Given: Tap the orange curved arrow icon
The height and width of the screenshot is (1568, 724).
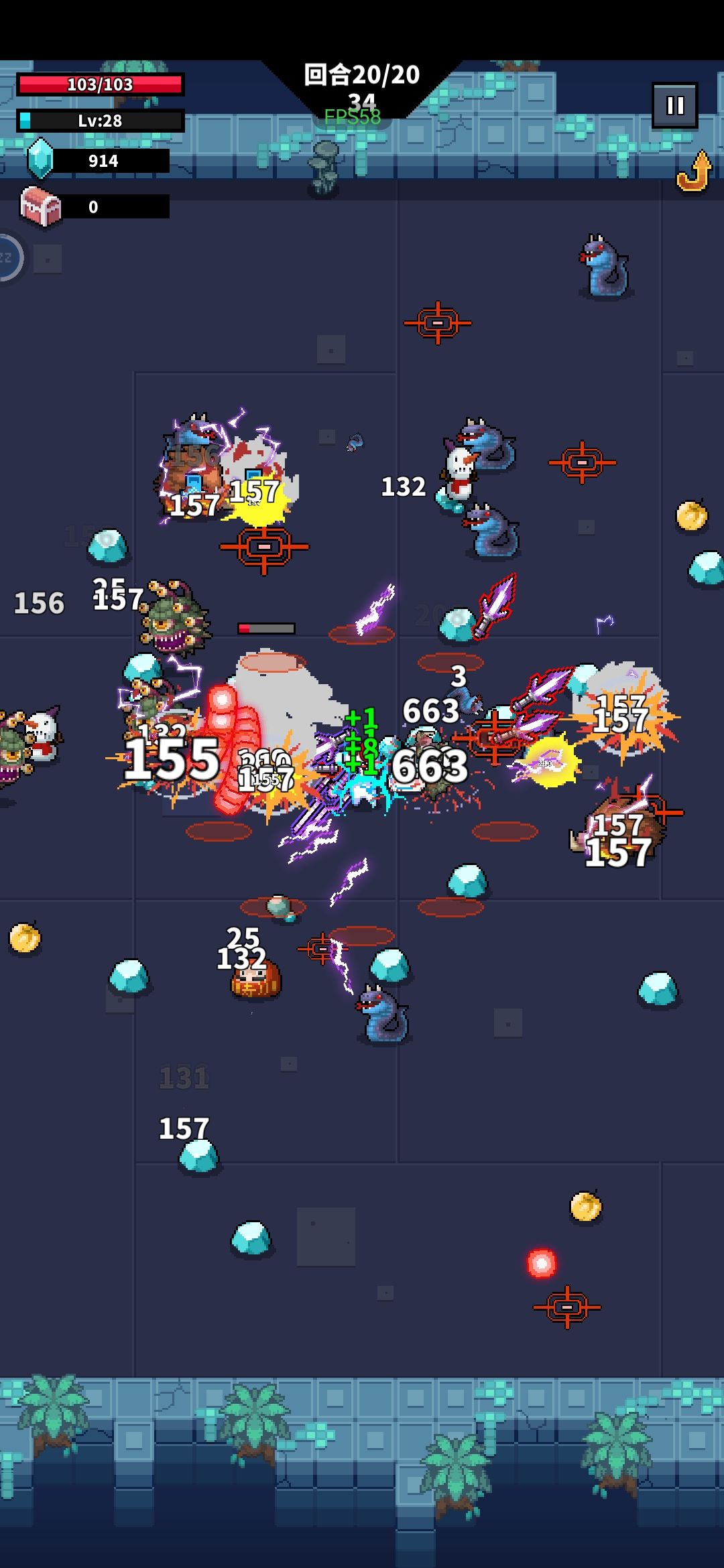Looking at the screenshot, I should 694,172.
